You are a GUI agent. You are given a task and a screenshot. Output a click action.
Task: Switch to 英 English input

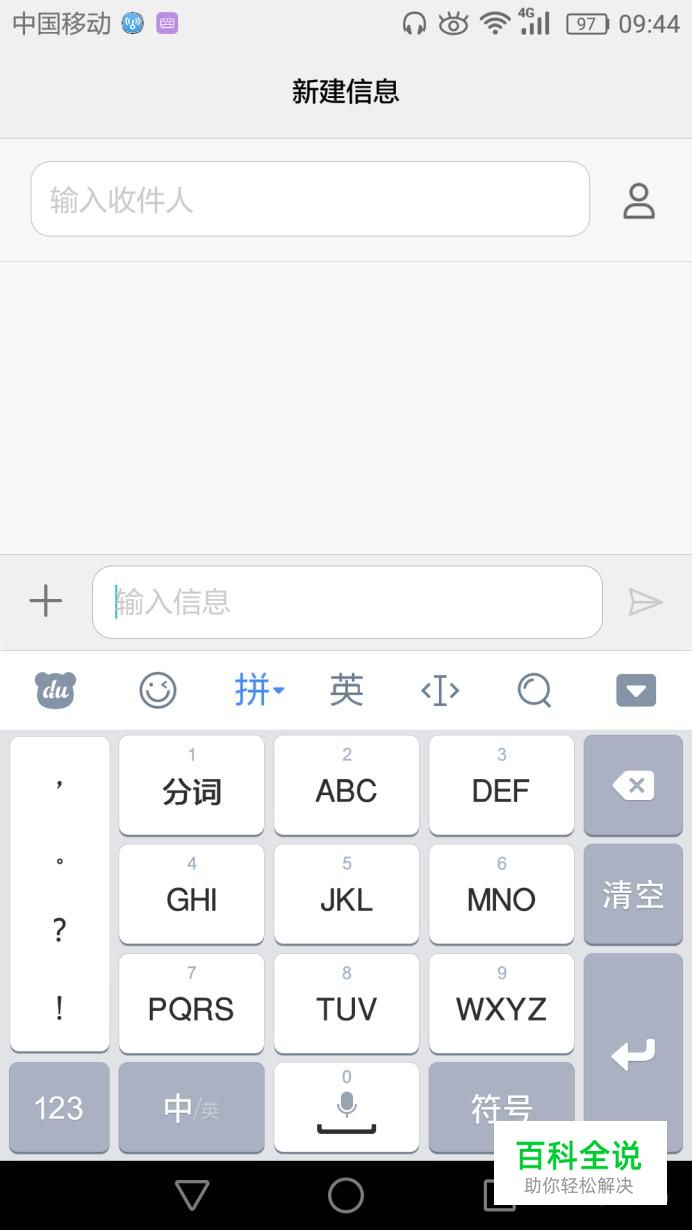(x=346, y=689)
